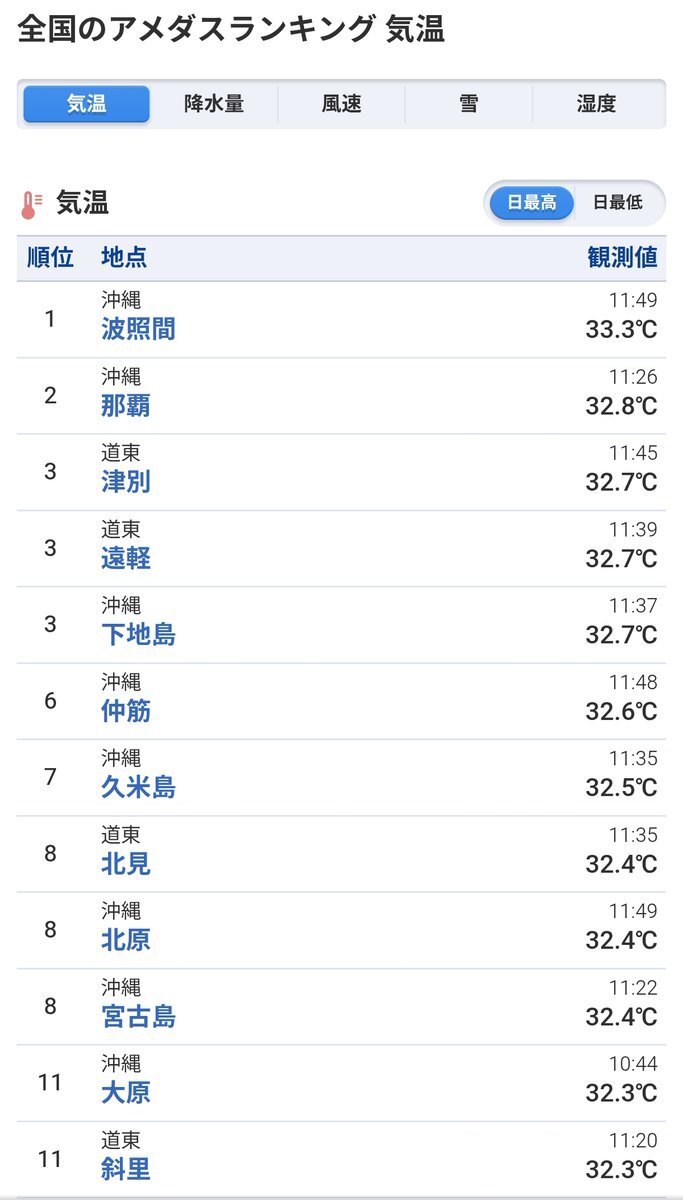Open the 大原 station link
This screenshot has height=1200, width=683.
coord(126,1092)
